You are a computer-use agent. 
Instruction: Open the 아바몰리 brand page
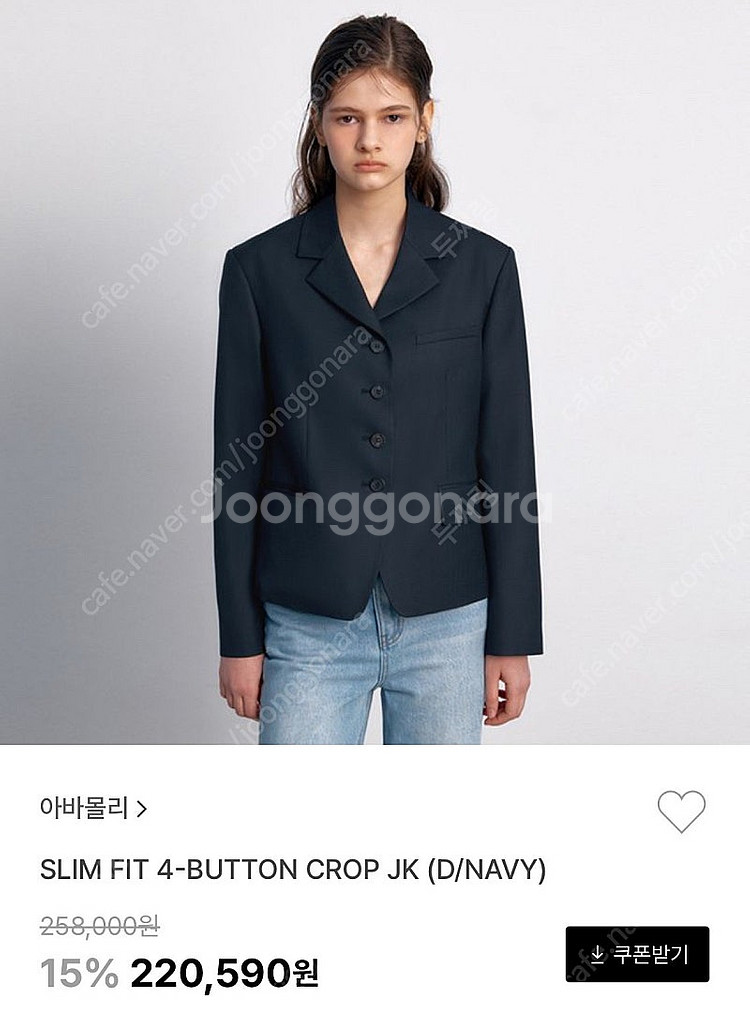tap(92, 808)
